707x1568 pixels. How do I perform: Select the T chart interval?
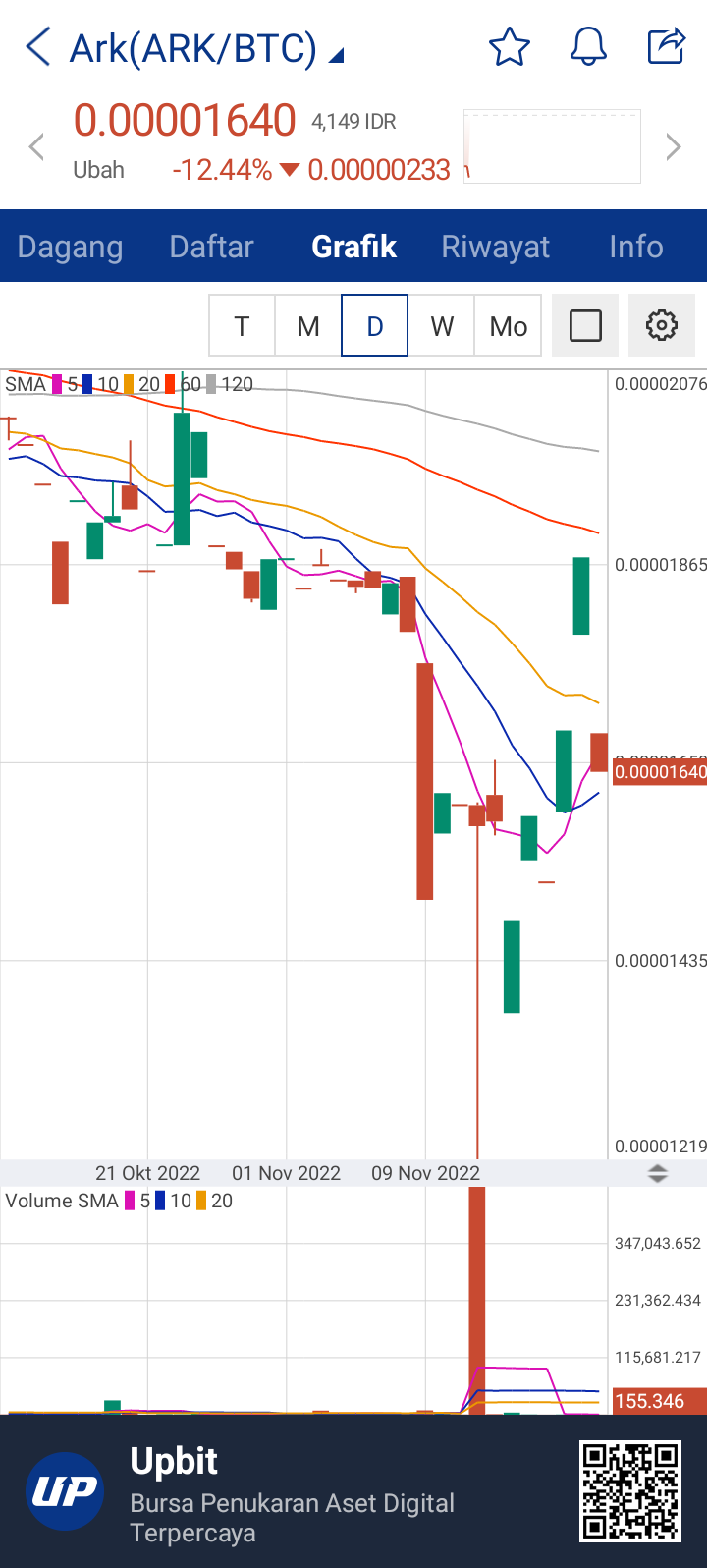coord(242,325)
